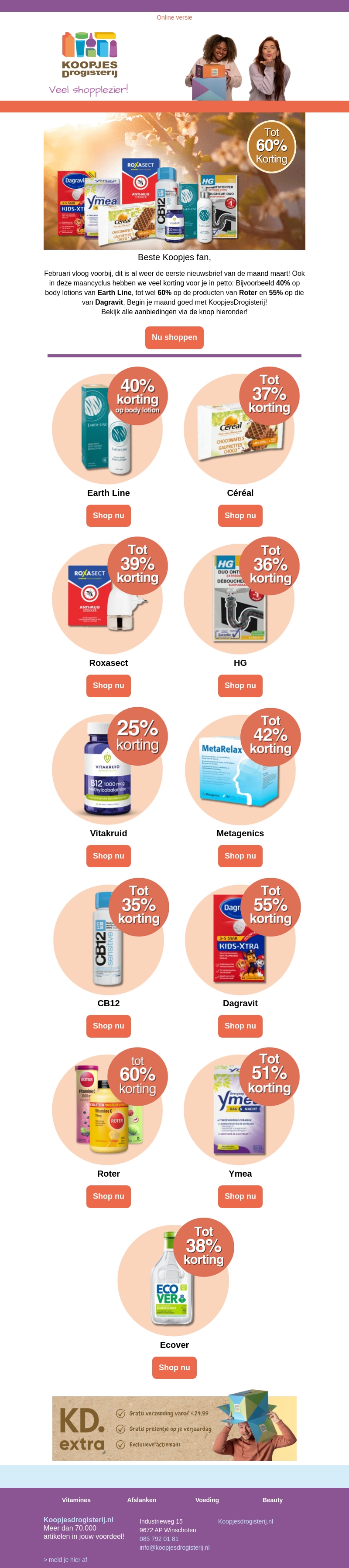Shop the Ecover offer
The height and width of the screenshot is (1568, 349).
[174, 1367]
